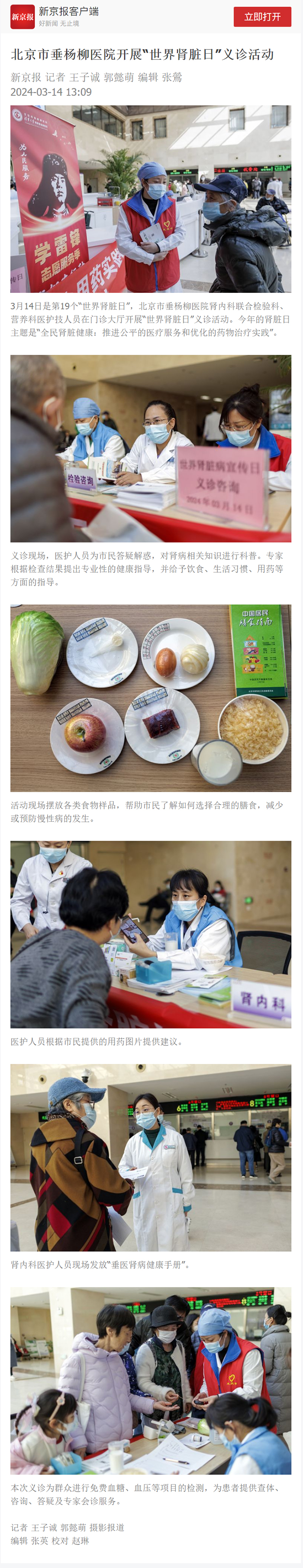Open the 新京报客户端 header logo
This screenshot has width=303, height=1568.
pos(23,17)
